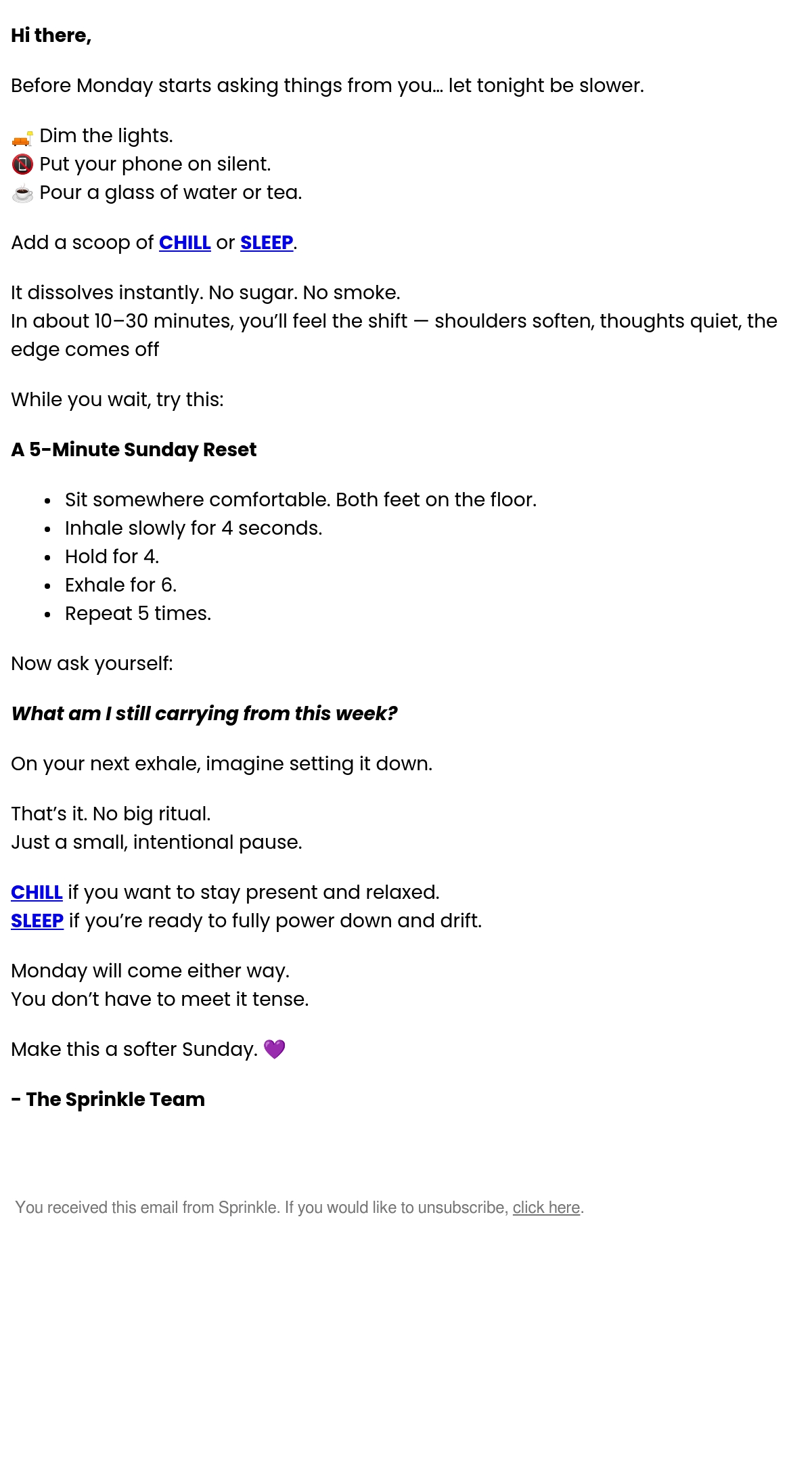Tap SLEEP link before "if you're ready to fully power down"
Image resolution: width=812 pixels, height=1462 pixels.
tap(37, 921)
